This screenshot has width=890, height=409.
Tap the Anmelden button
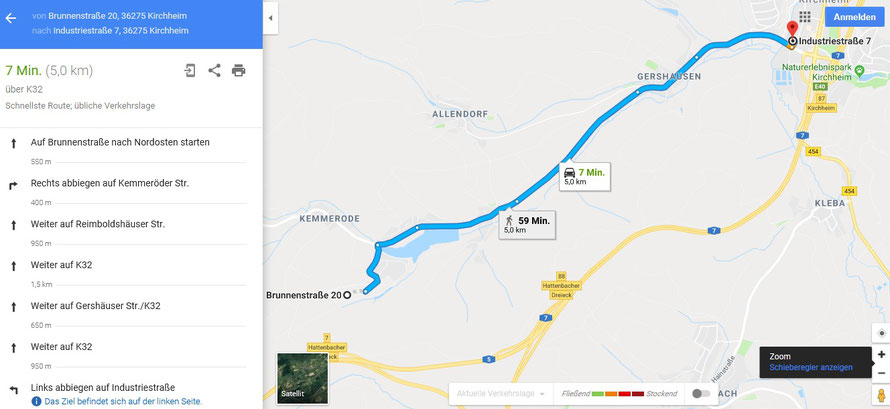tap(856, 17)
